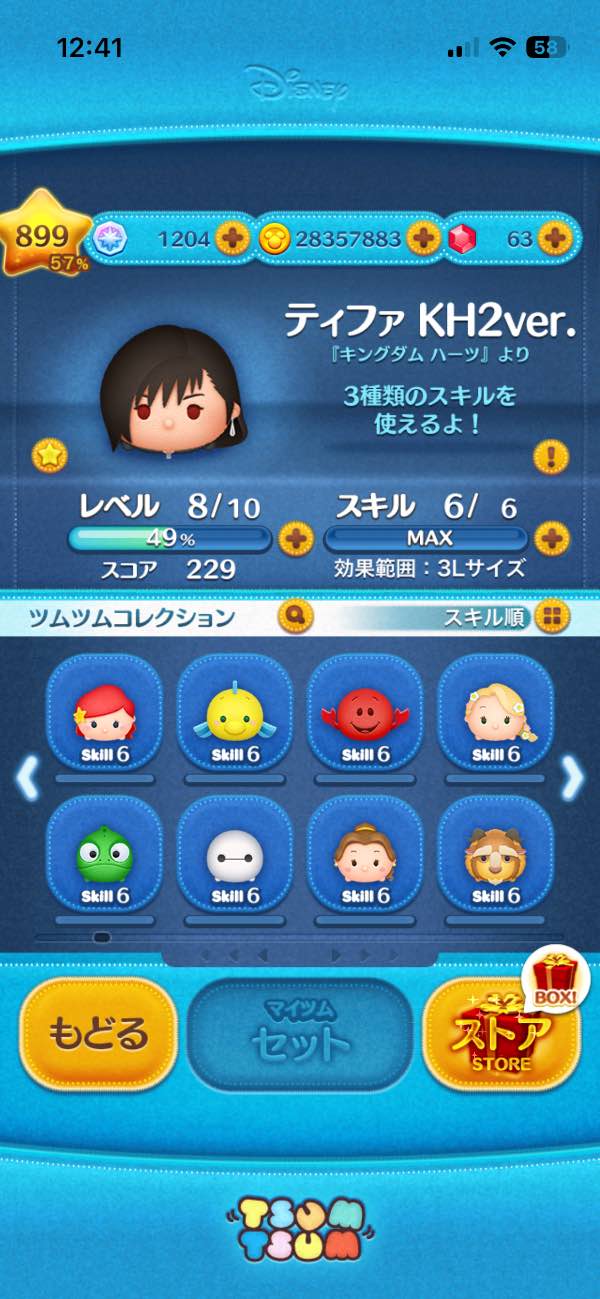Change sort order from スキル順

[x=549, y=617]
